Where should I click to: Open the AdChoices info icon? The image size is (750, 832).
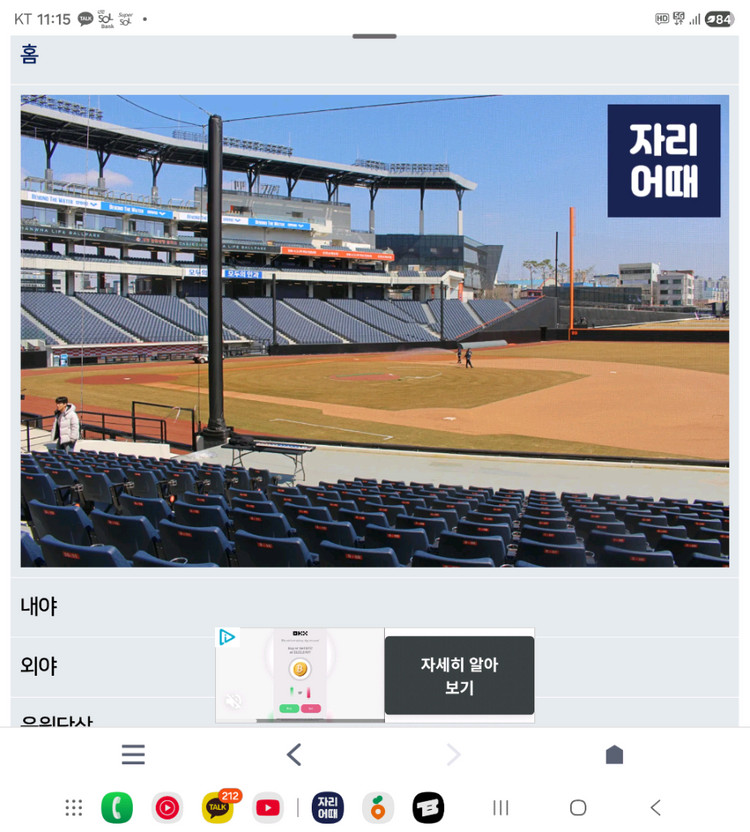(227, 637)
